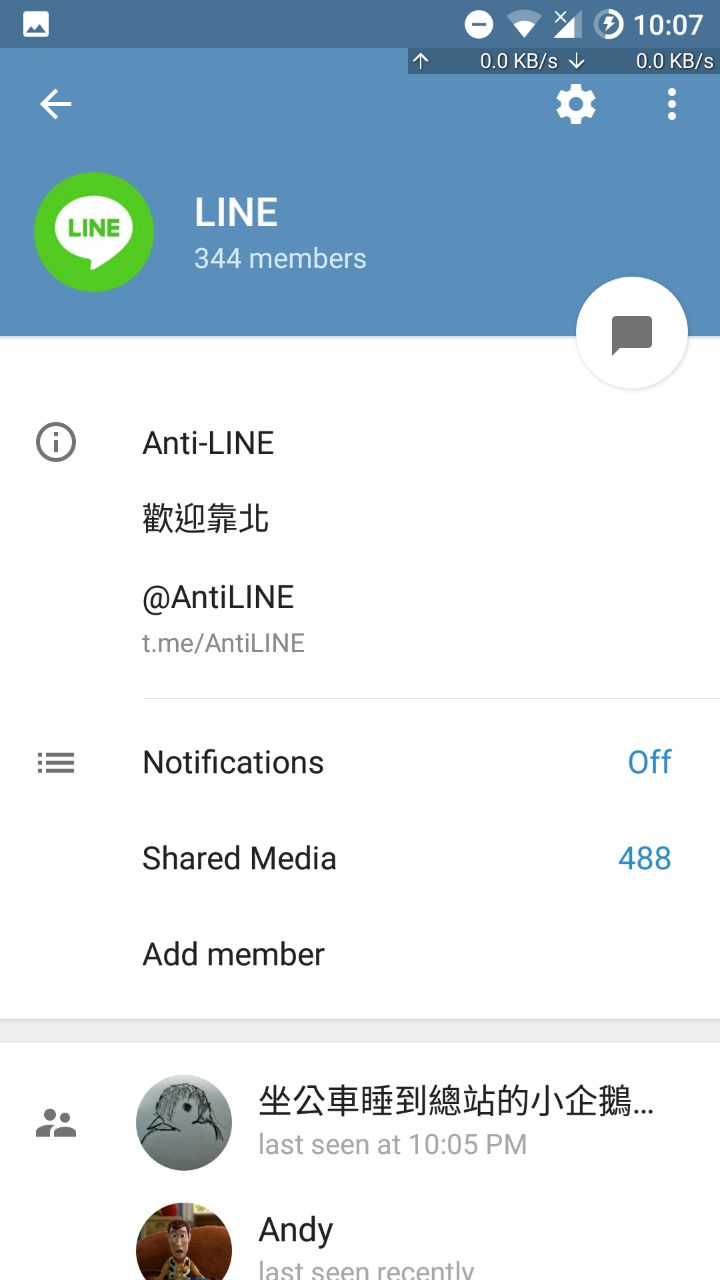Open the group settings gear
This screenshot has width=720, height=1280.
(x=576, y=104)
